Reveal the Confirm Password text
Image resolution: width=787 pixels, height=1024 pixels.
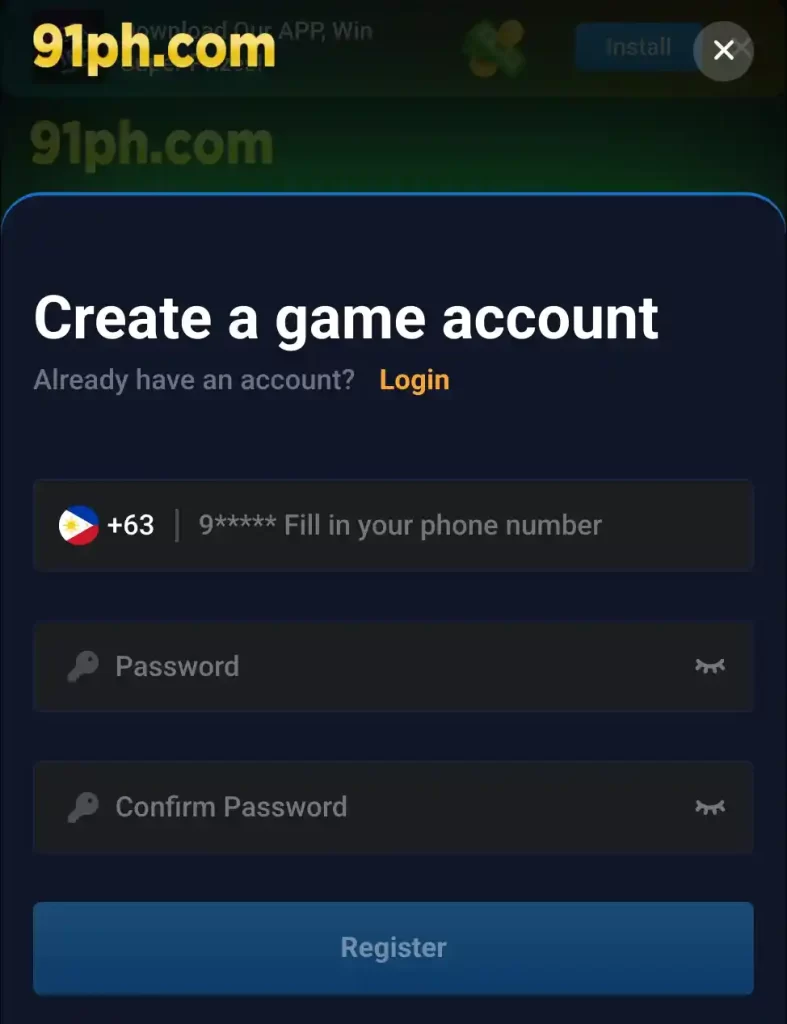710,807
